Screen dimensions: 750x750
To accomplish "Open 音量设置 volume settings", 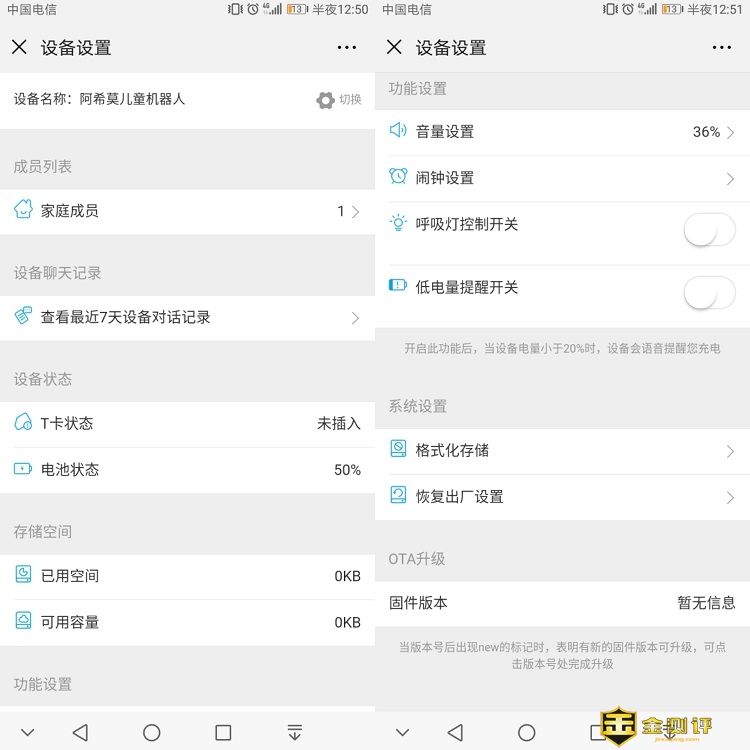I will pyautogui.click(x=562, y=132).
